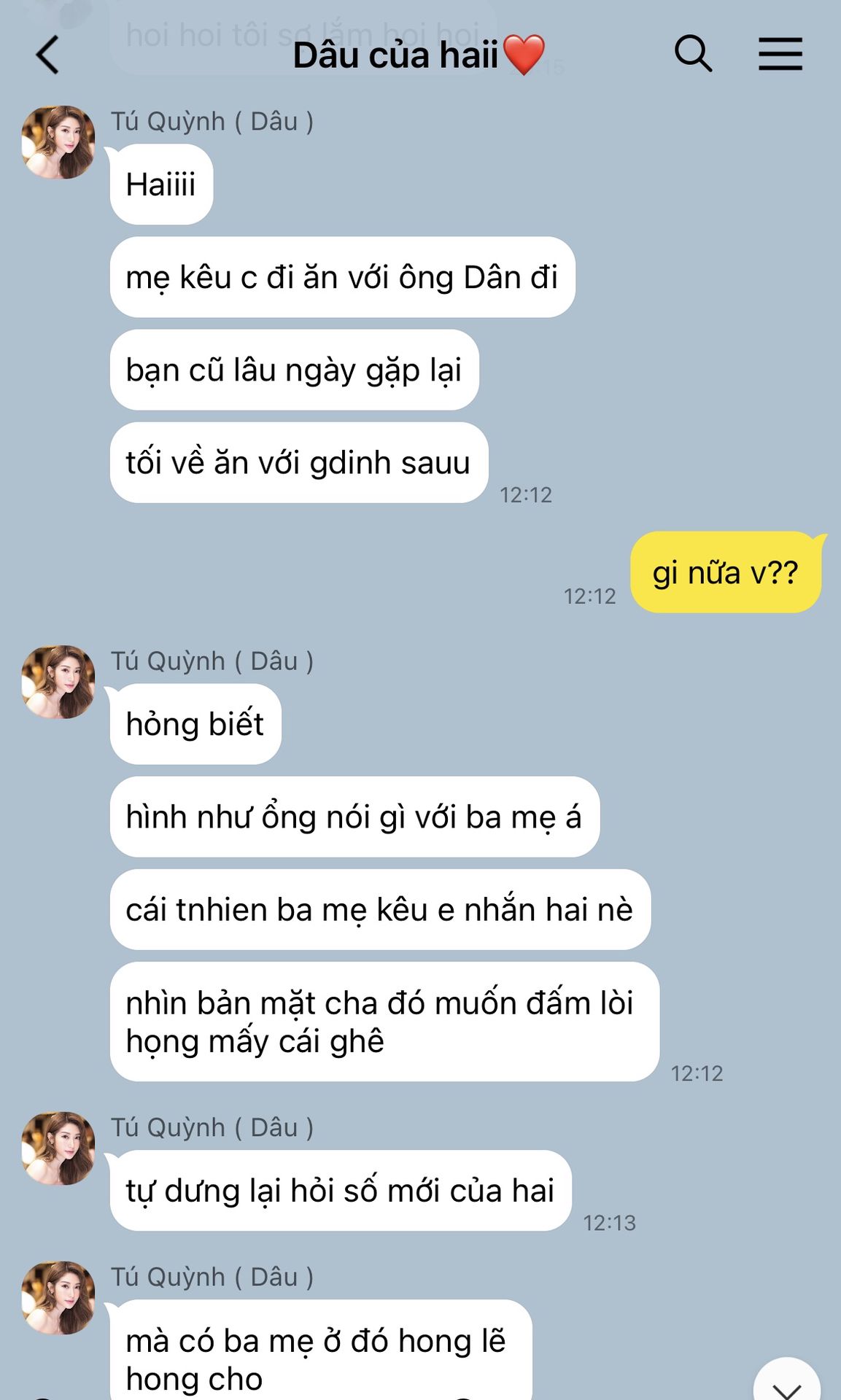
Task: Search within this chat
Action: click(x=692, y=54)
